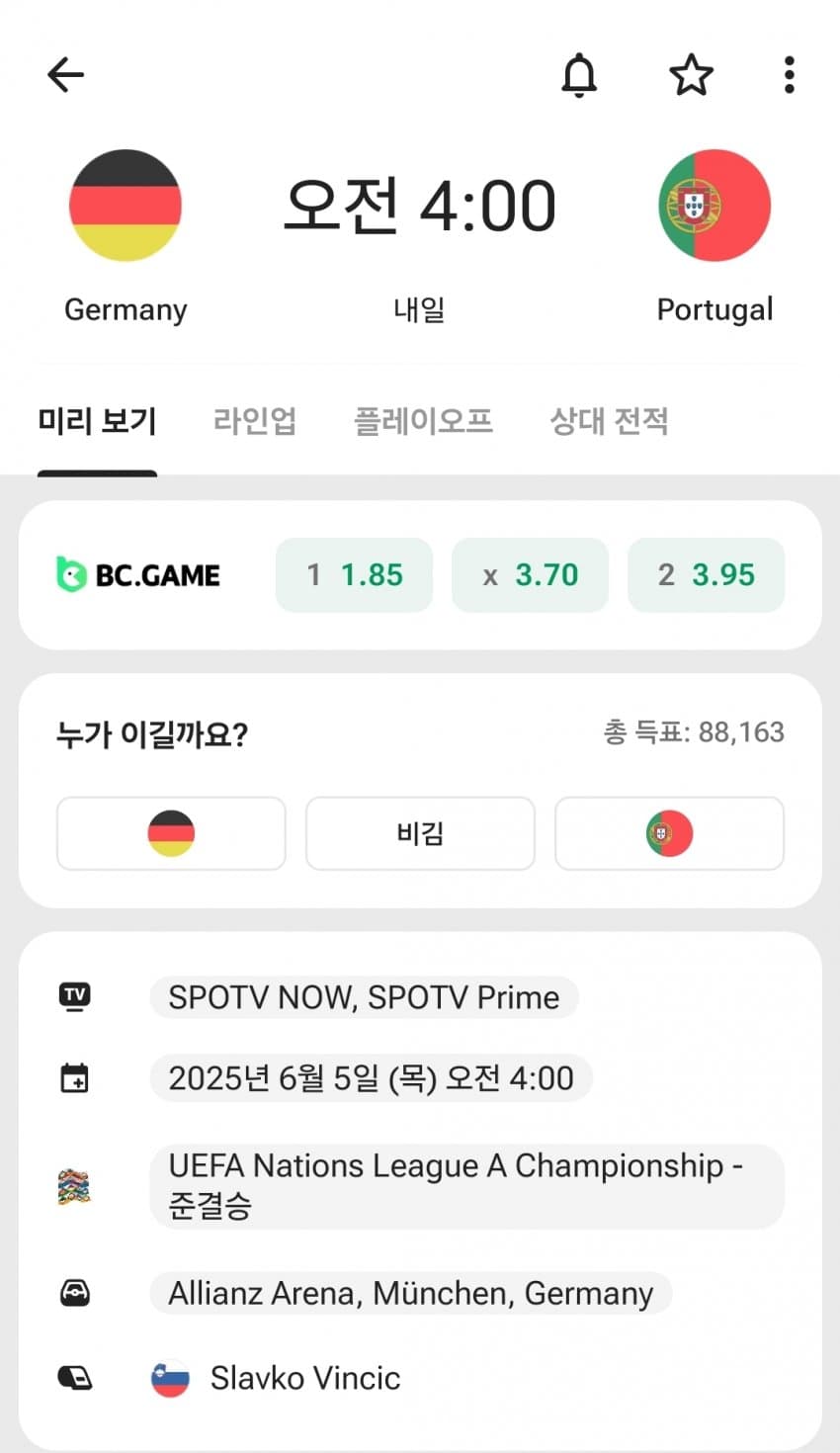Open the three-dot overflow menu

tap(789, 74)
